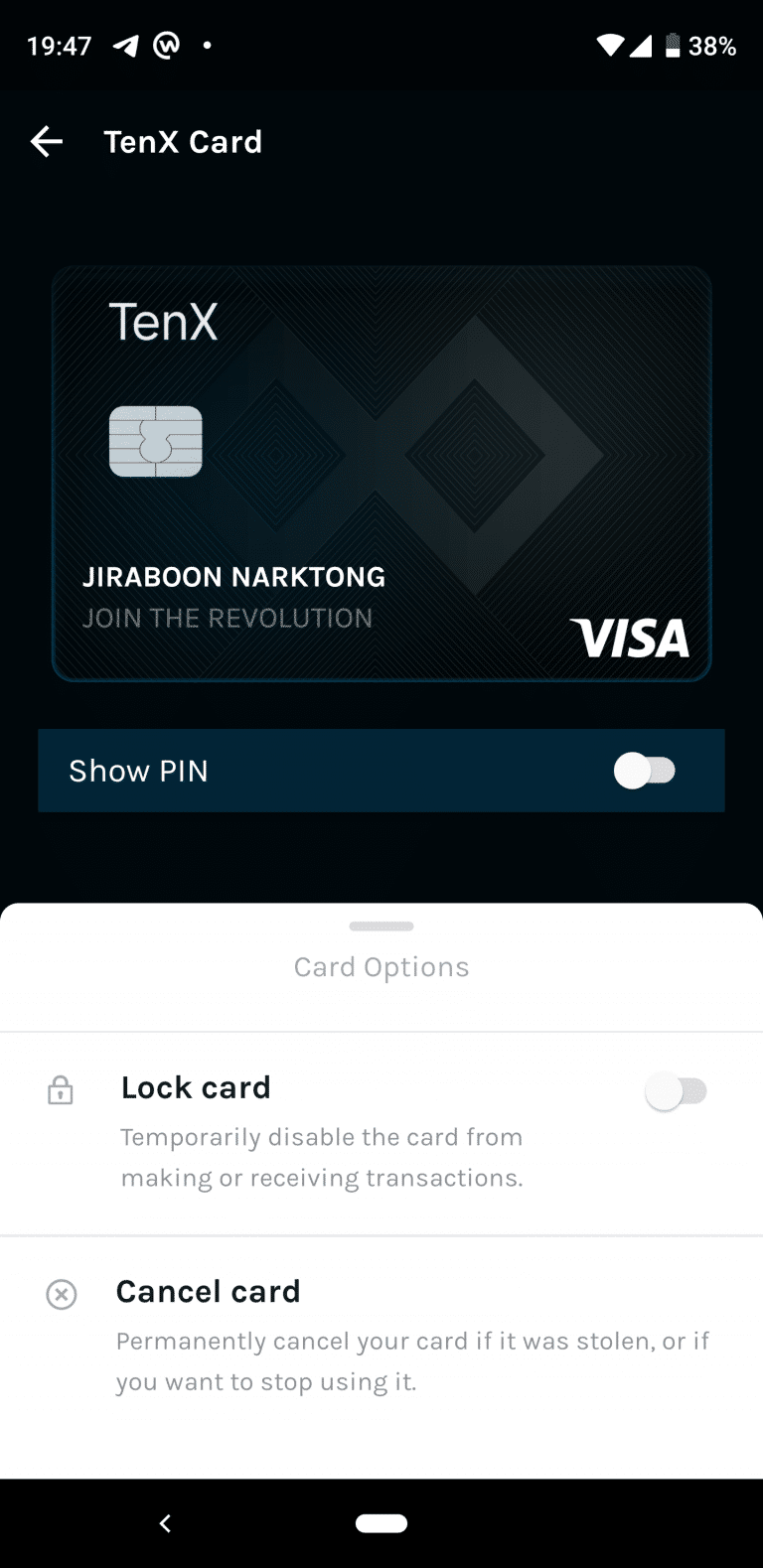The width and height of the screenshot is (763, 1568).
Task: Select the Cancel card option
Action: [x=208, y=1291]
